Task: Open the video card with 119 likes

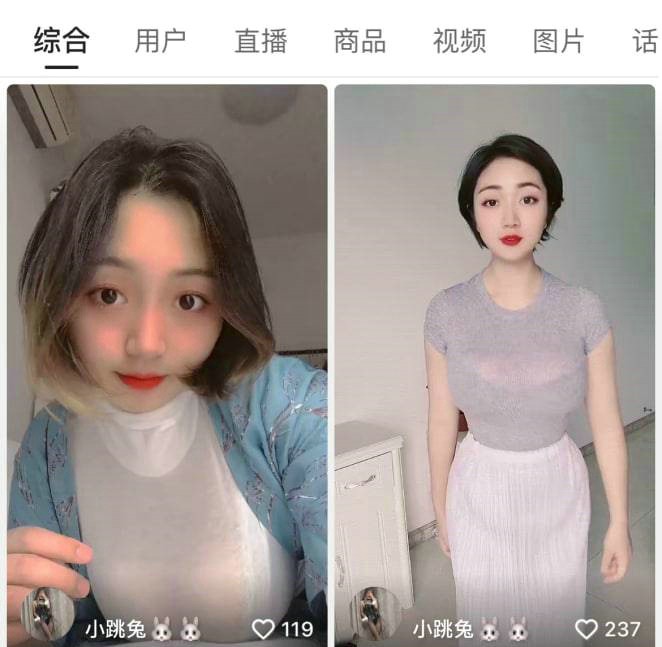Action: pos(167,350)
